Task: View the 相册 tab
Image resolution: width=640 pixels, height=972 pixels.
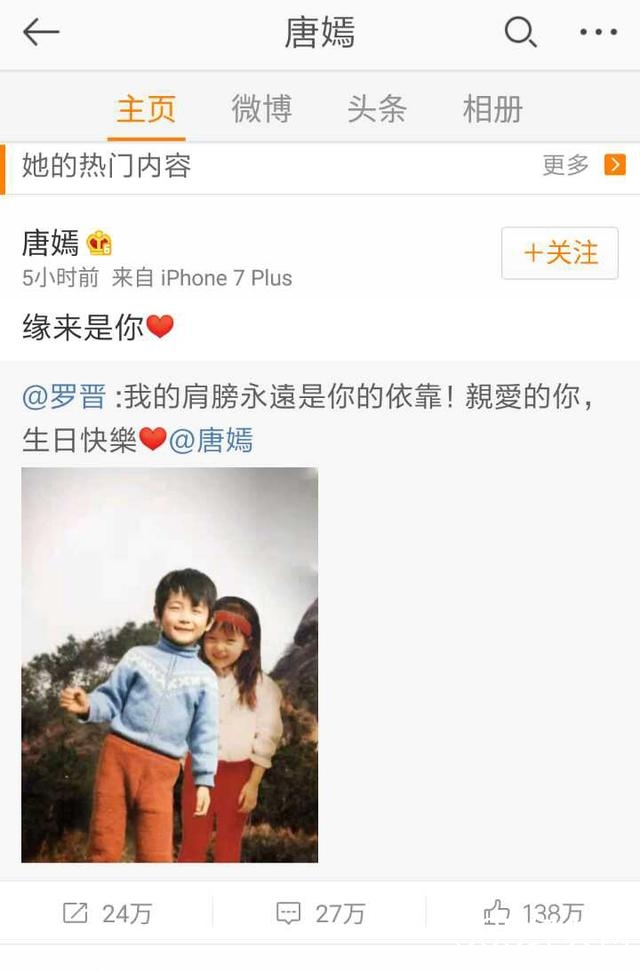Action: tap(492, 109)
